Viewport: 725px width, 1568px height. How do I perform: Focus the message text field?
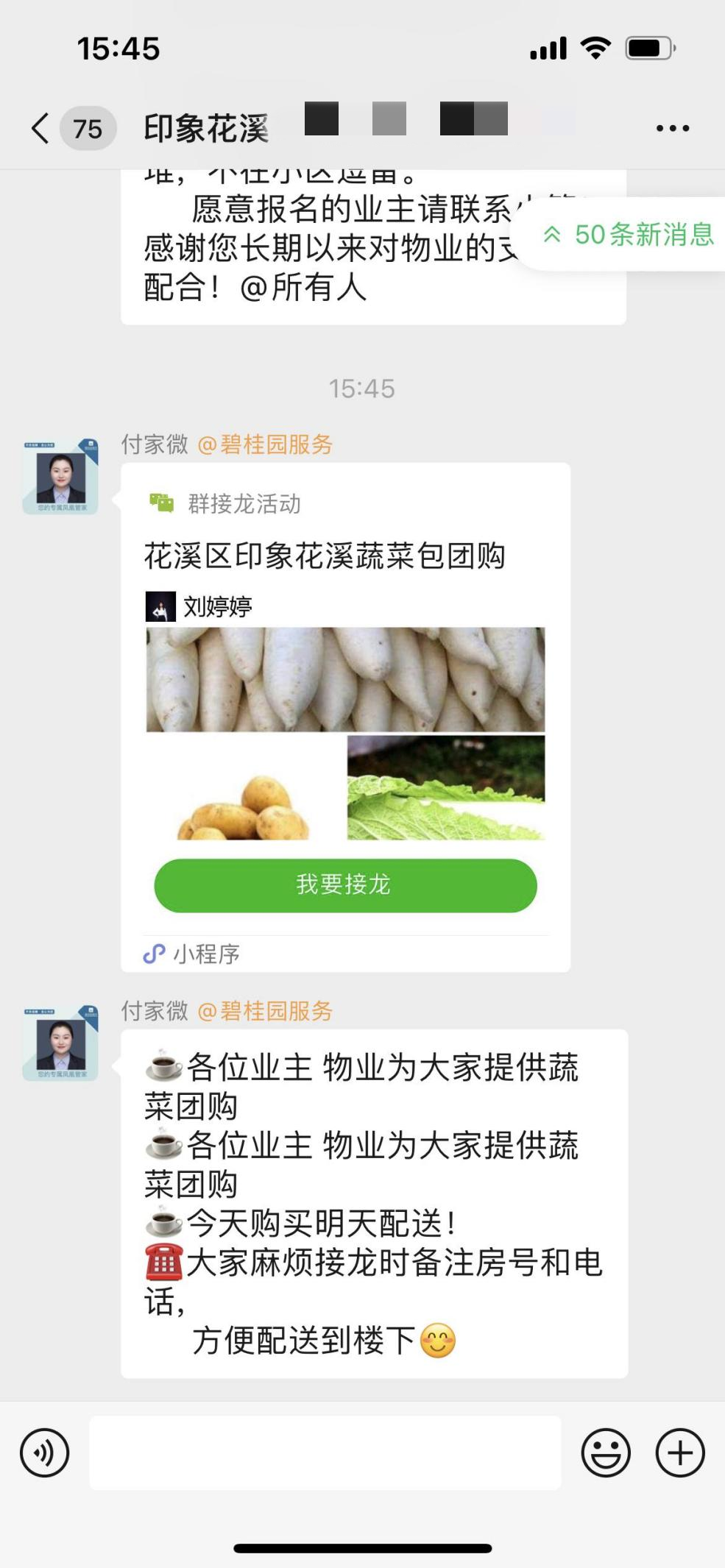[x=325, y=1452]
